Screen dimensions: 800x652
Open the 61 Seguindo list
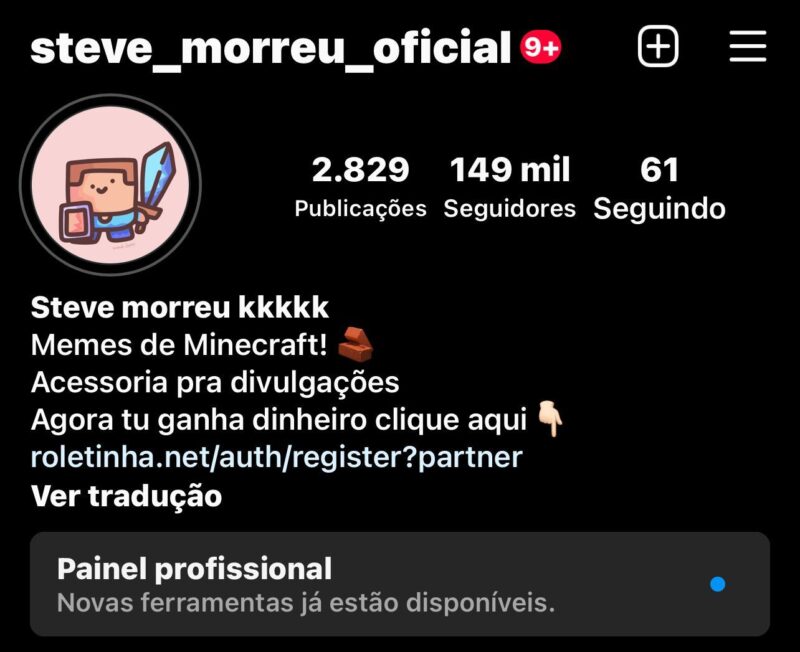659,187
